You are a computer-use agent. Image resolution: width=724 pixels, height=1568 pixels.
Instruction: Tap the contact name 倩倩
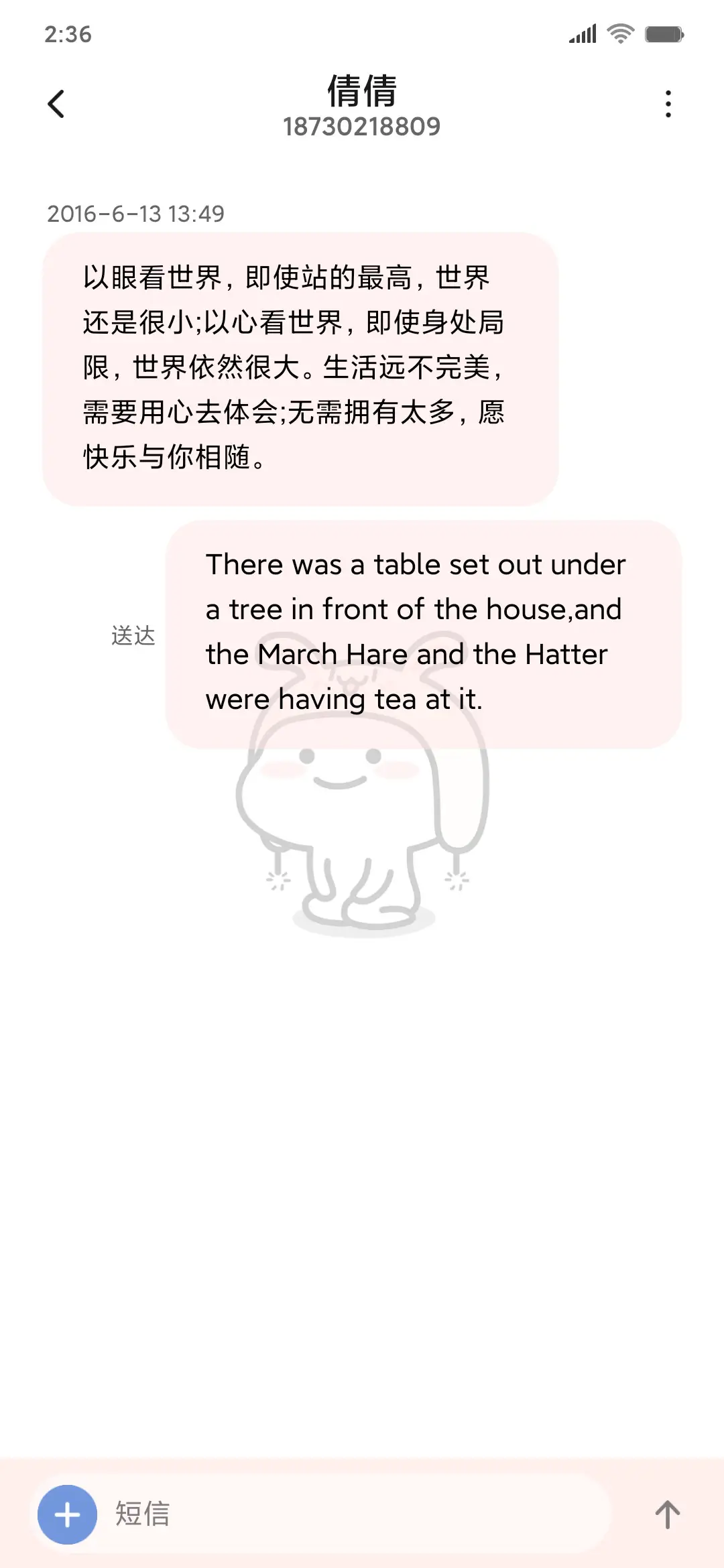click(x=362, y=92)
